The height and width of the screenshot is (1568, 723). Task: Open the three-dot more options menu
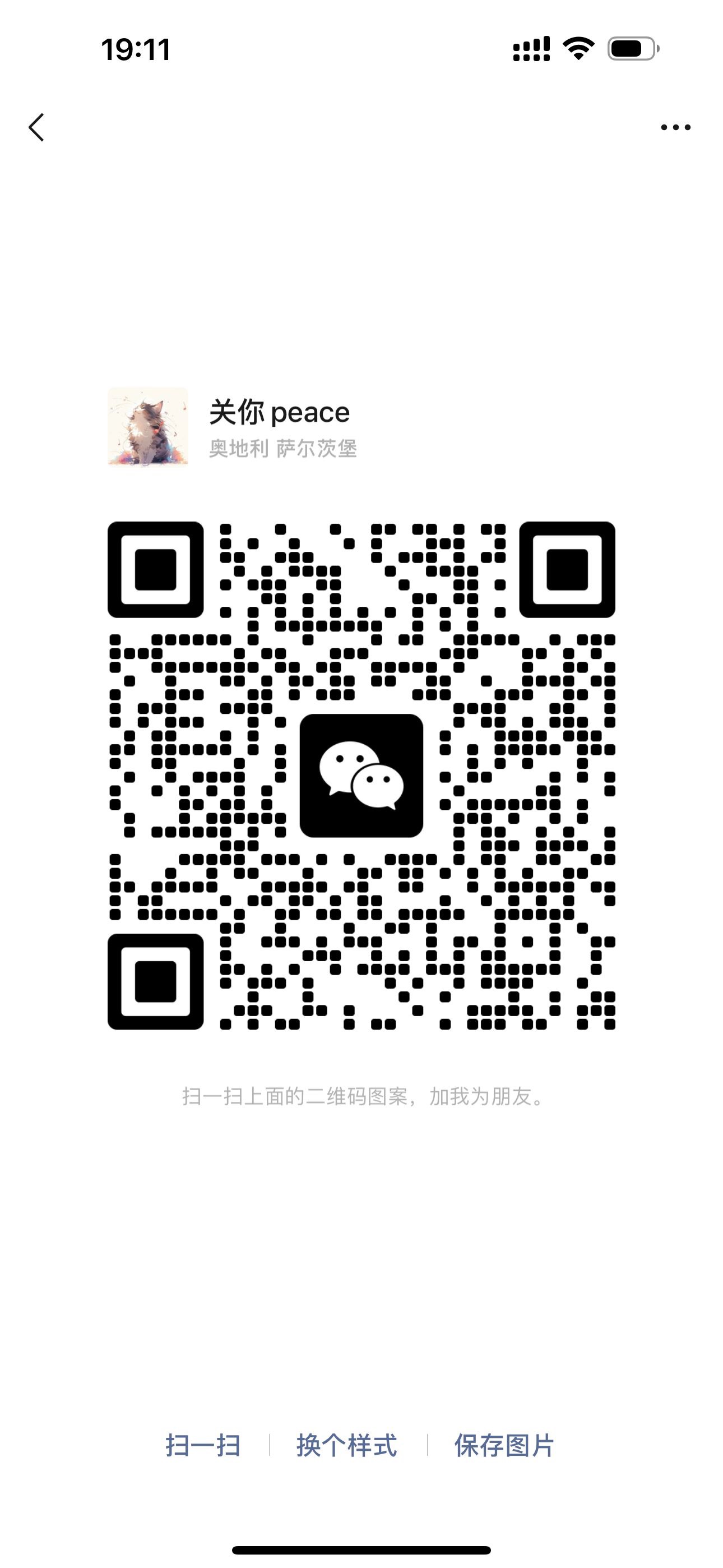(x=675, y=127)
